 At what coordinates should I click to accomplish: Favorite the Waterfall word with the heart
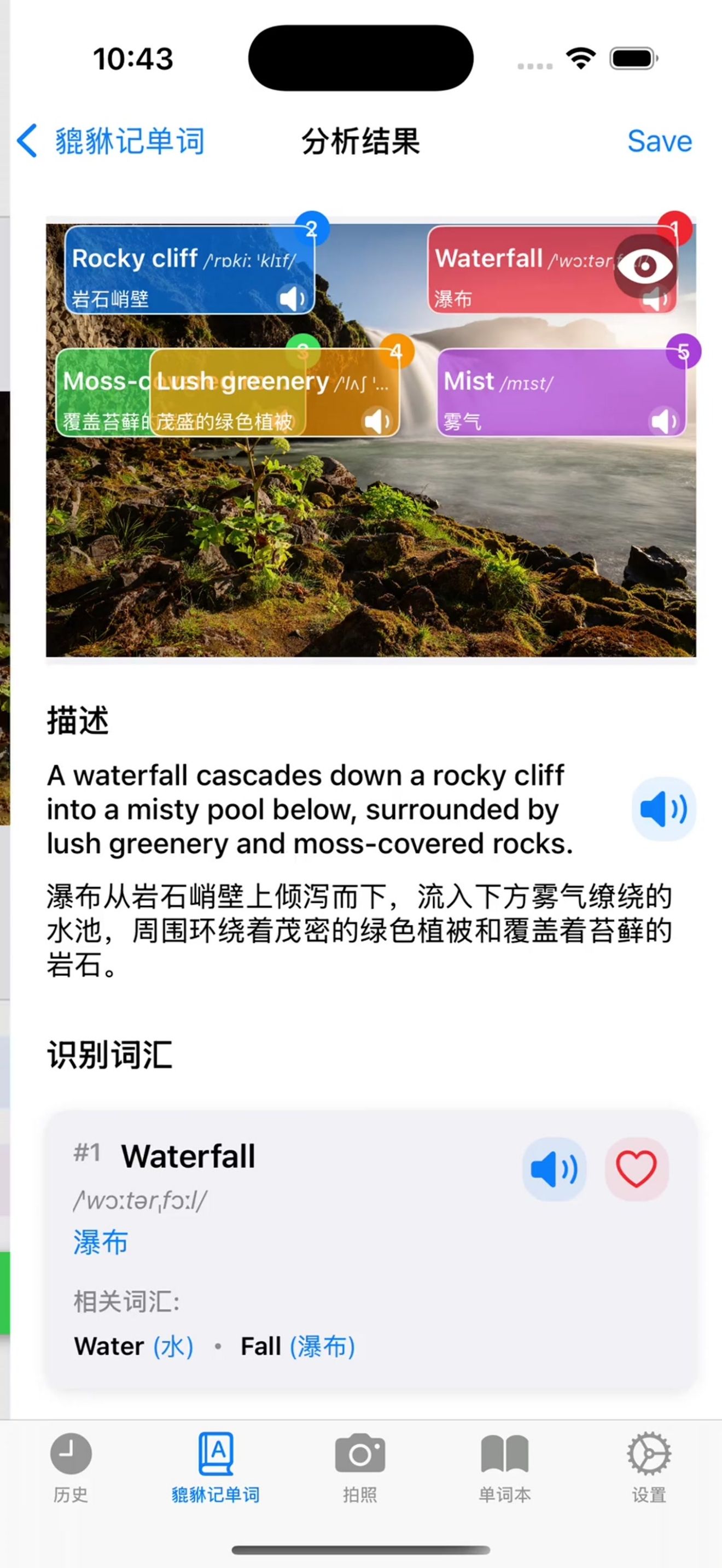coord(636,1169)
